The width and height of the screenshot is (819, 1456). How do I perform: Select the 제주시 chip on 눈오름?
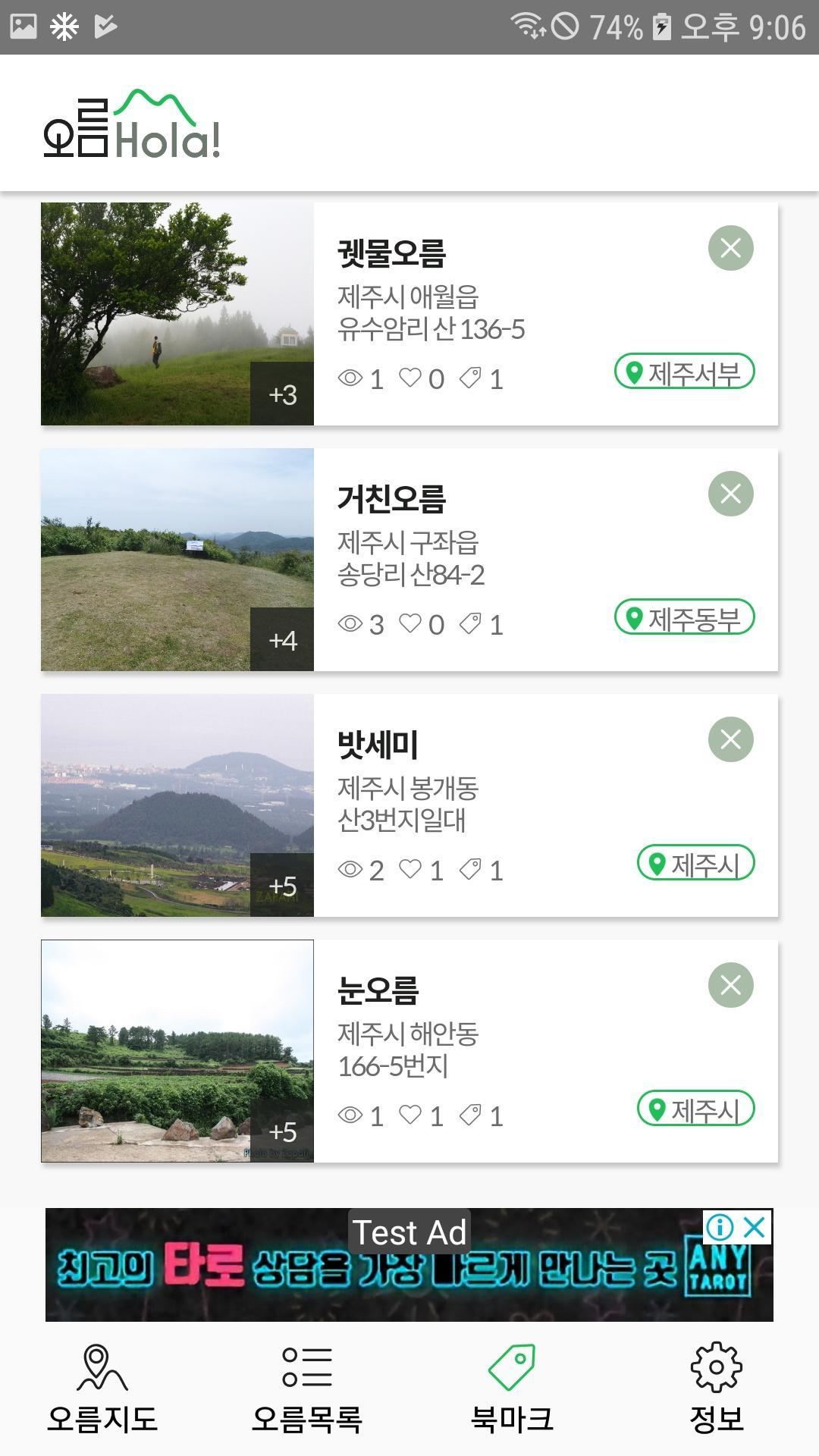pos(695,1109)
